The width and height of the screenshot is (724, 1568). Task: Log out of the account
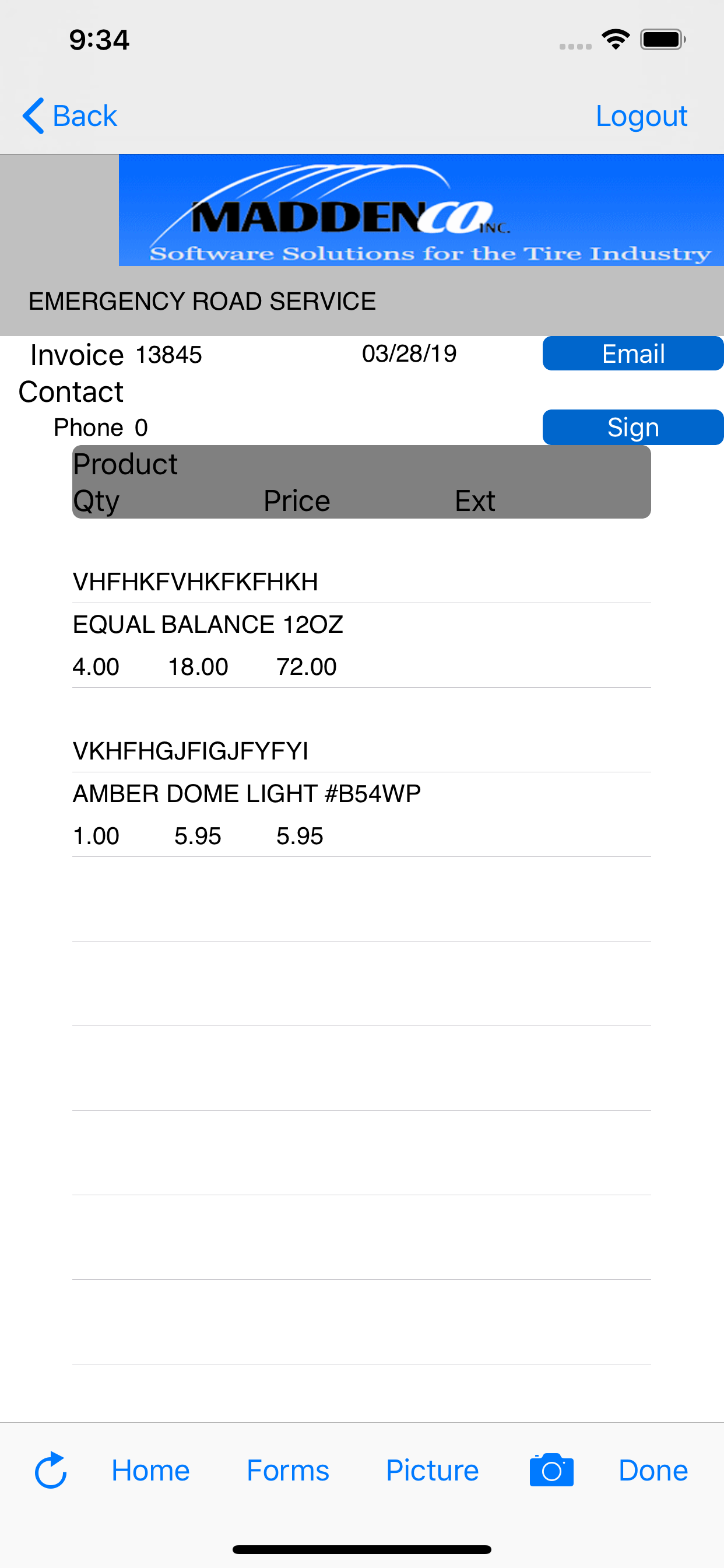pos(641,116)
